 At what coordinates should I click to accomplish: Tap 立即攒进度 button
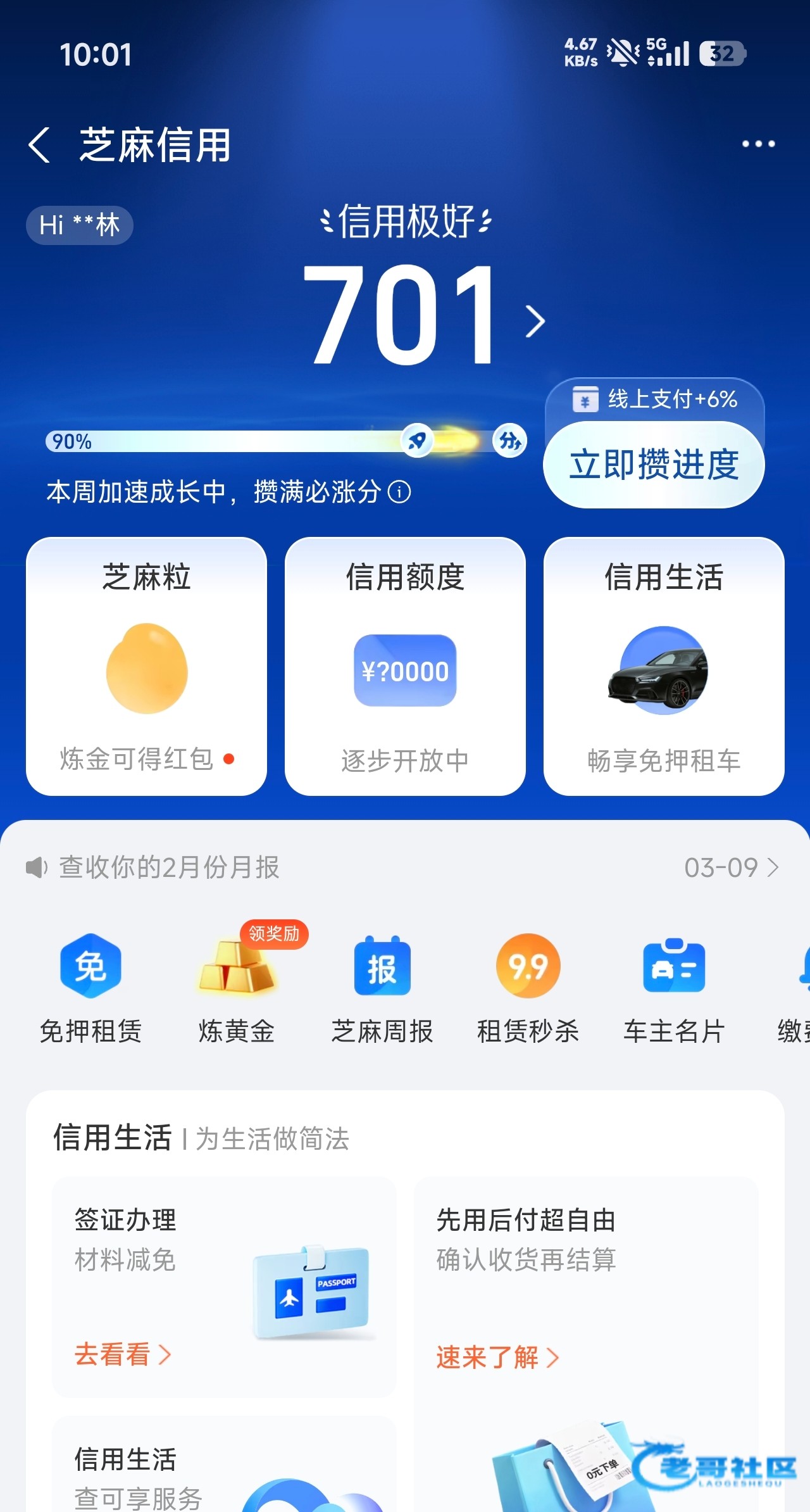(654, 464)
